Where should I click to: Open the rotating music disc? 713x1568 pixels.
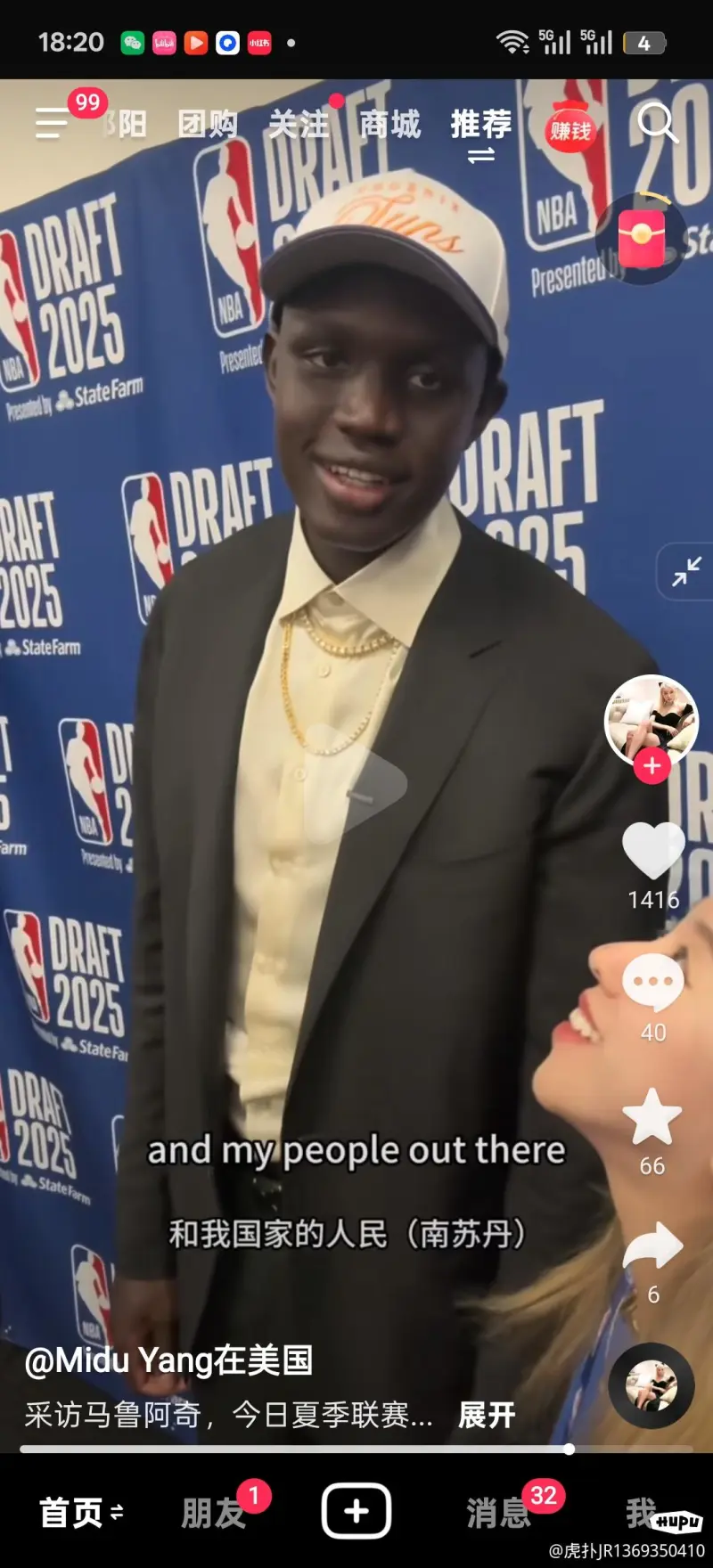652,1385
